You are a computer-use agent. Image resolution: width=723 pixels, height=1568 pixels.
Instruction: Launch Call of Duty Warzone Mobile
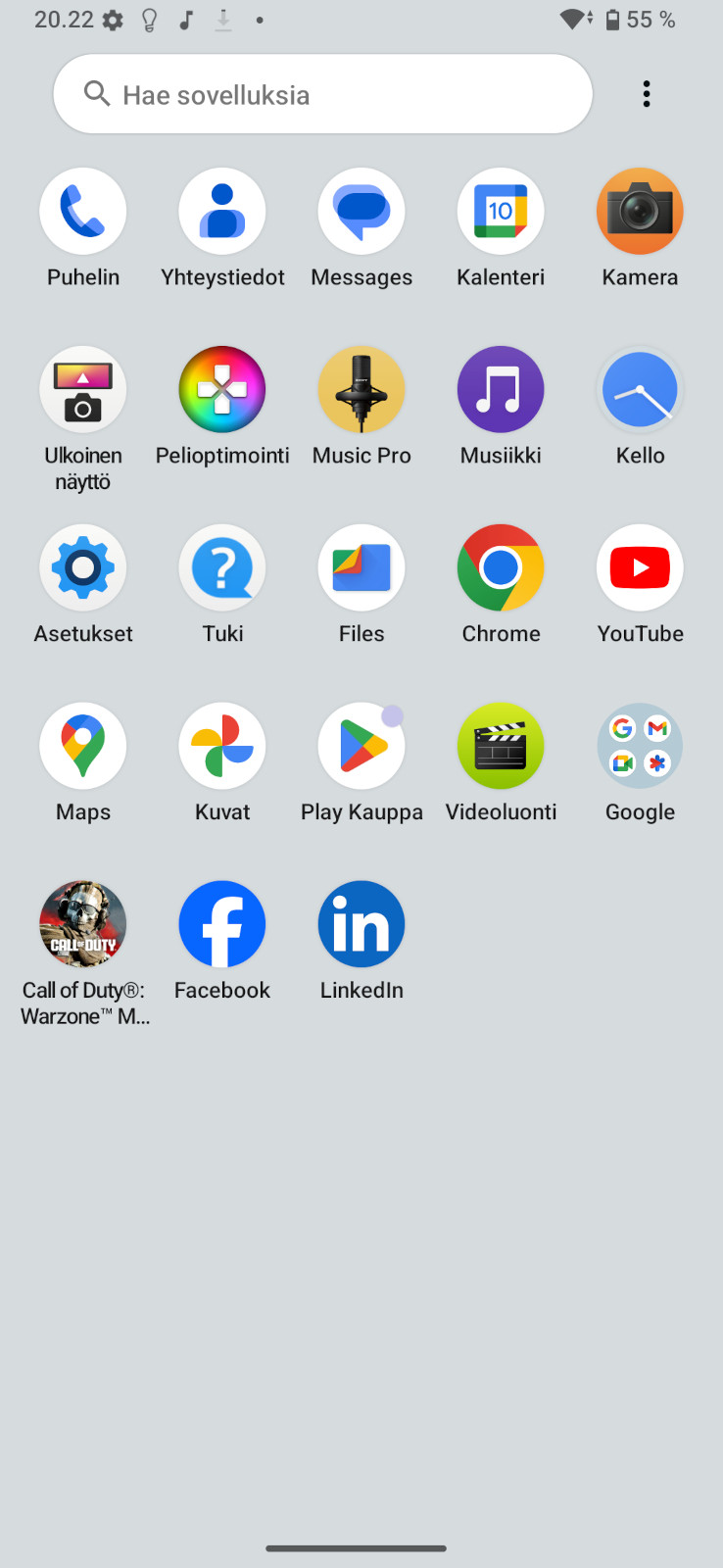[x=83, y=925]
